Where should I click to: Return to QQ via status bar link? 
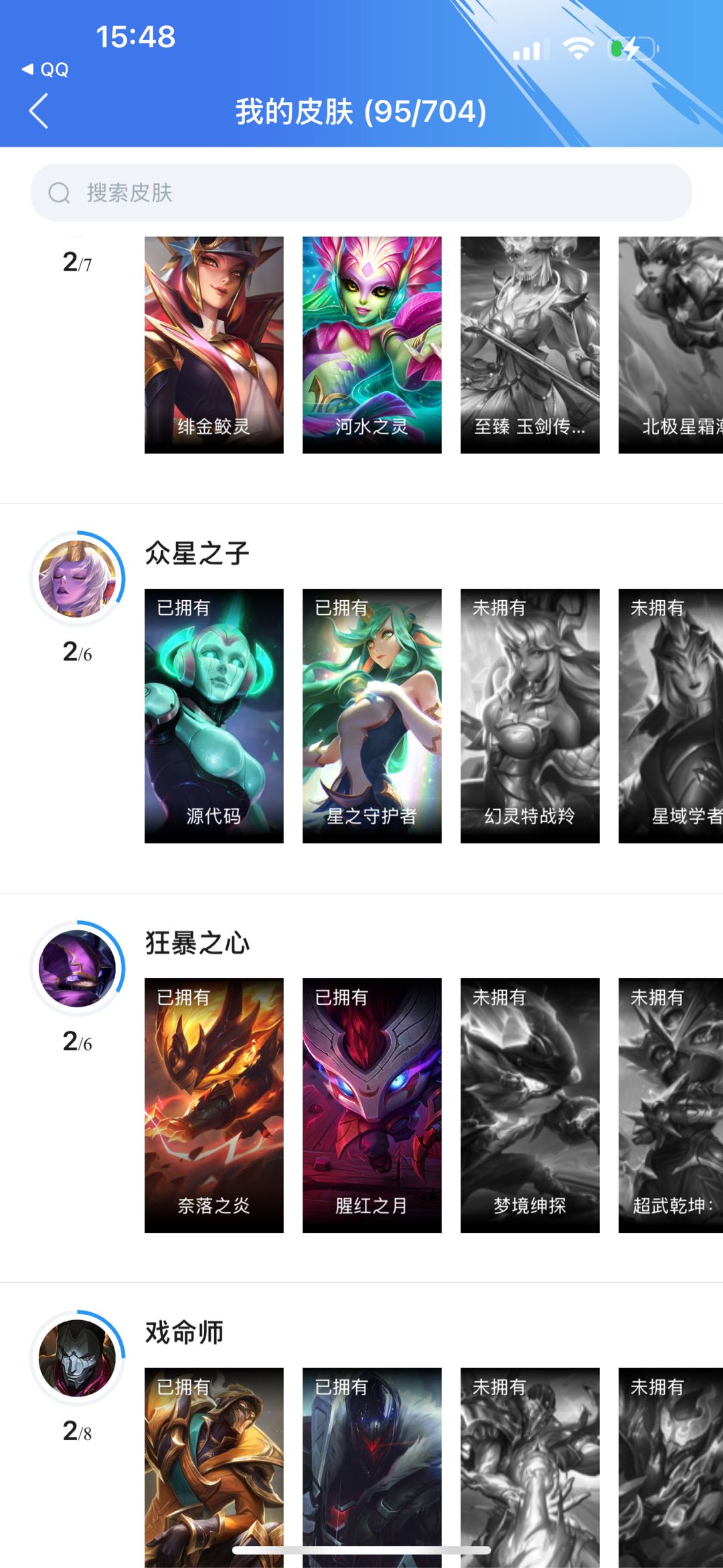click(46, 70)
